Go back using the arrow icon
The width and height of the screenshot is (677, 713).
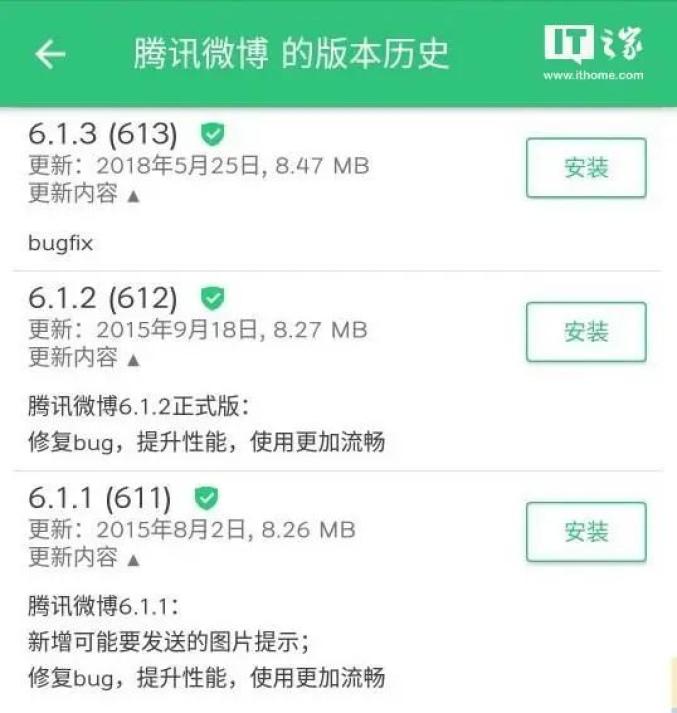coord(50,54)
